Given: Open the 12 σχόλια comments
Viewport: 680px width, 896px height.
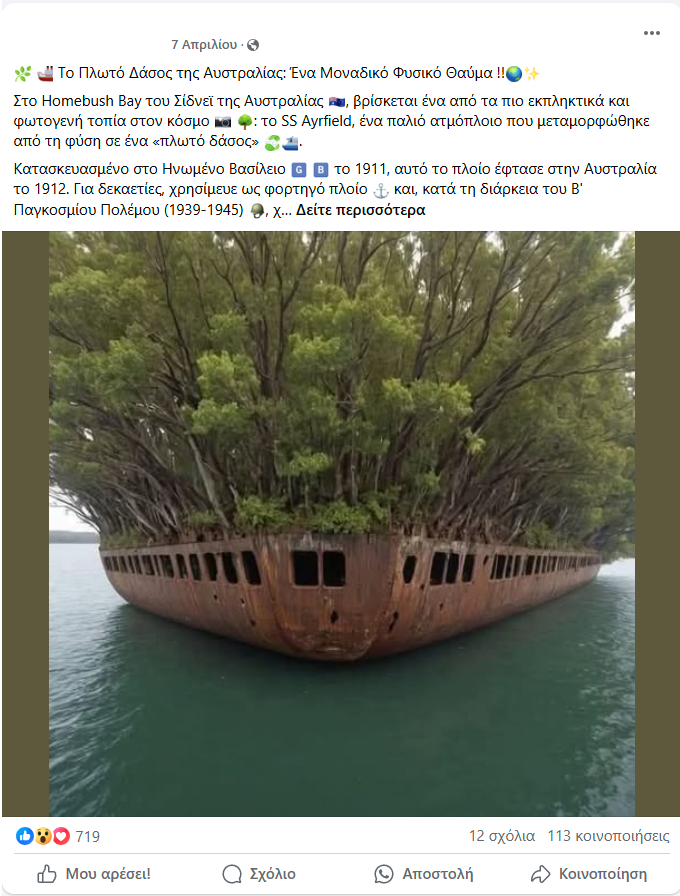Looking at the screenshot, I should coord(502,836).
